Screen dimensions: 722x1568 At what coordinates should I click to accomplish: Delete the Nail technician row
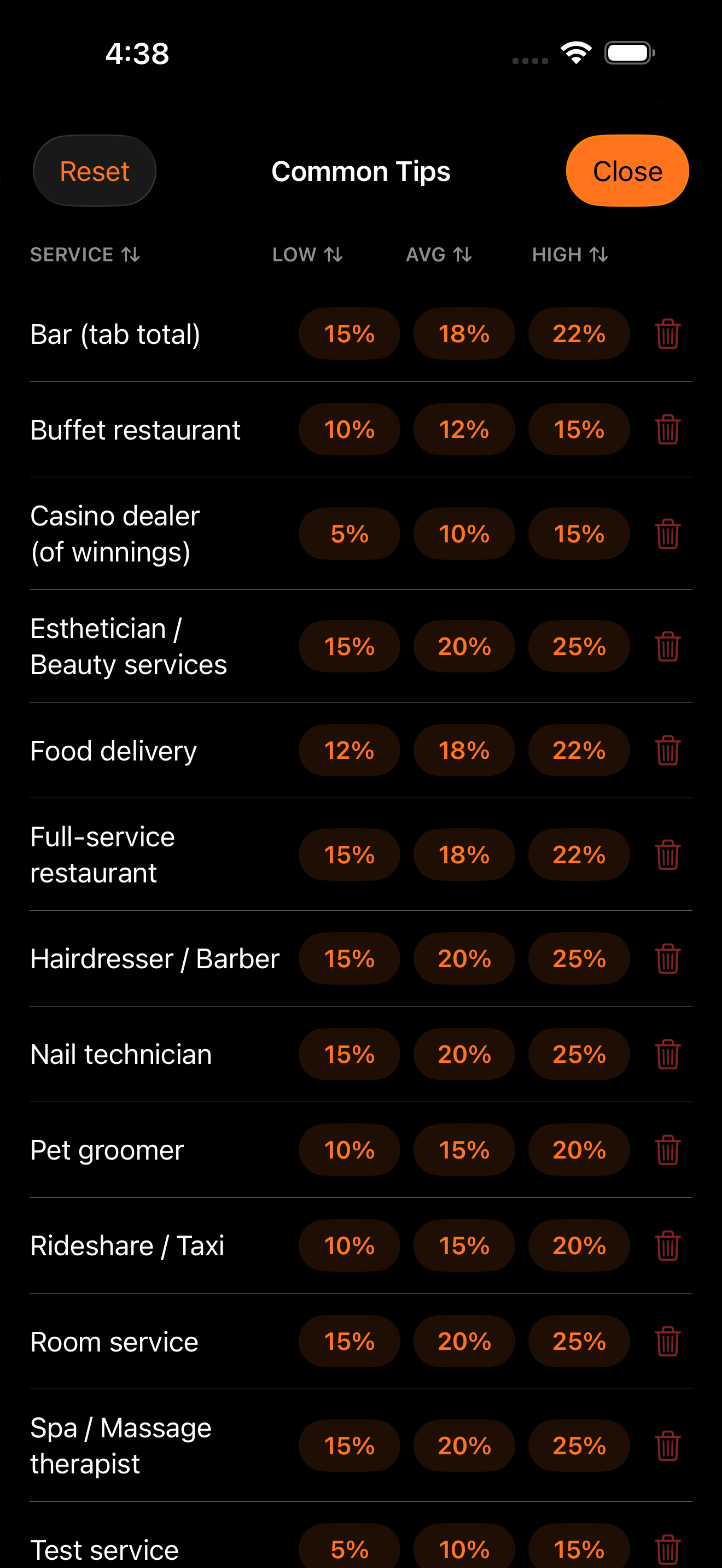[668, 1054]
